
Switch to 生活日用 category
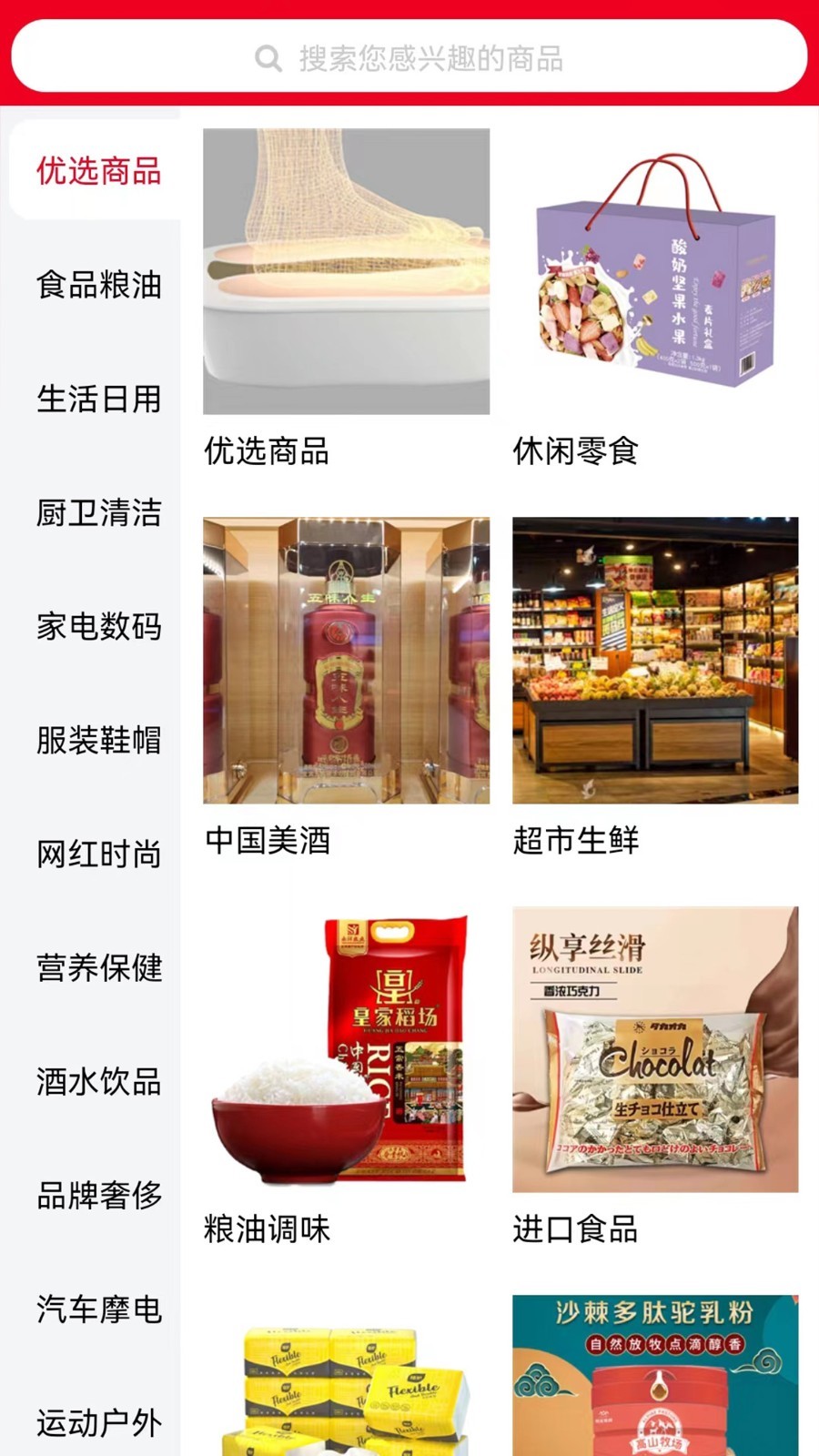pyautogui.click(x=98, y=399)
